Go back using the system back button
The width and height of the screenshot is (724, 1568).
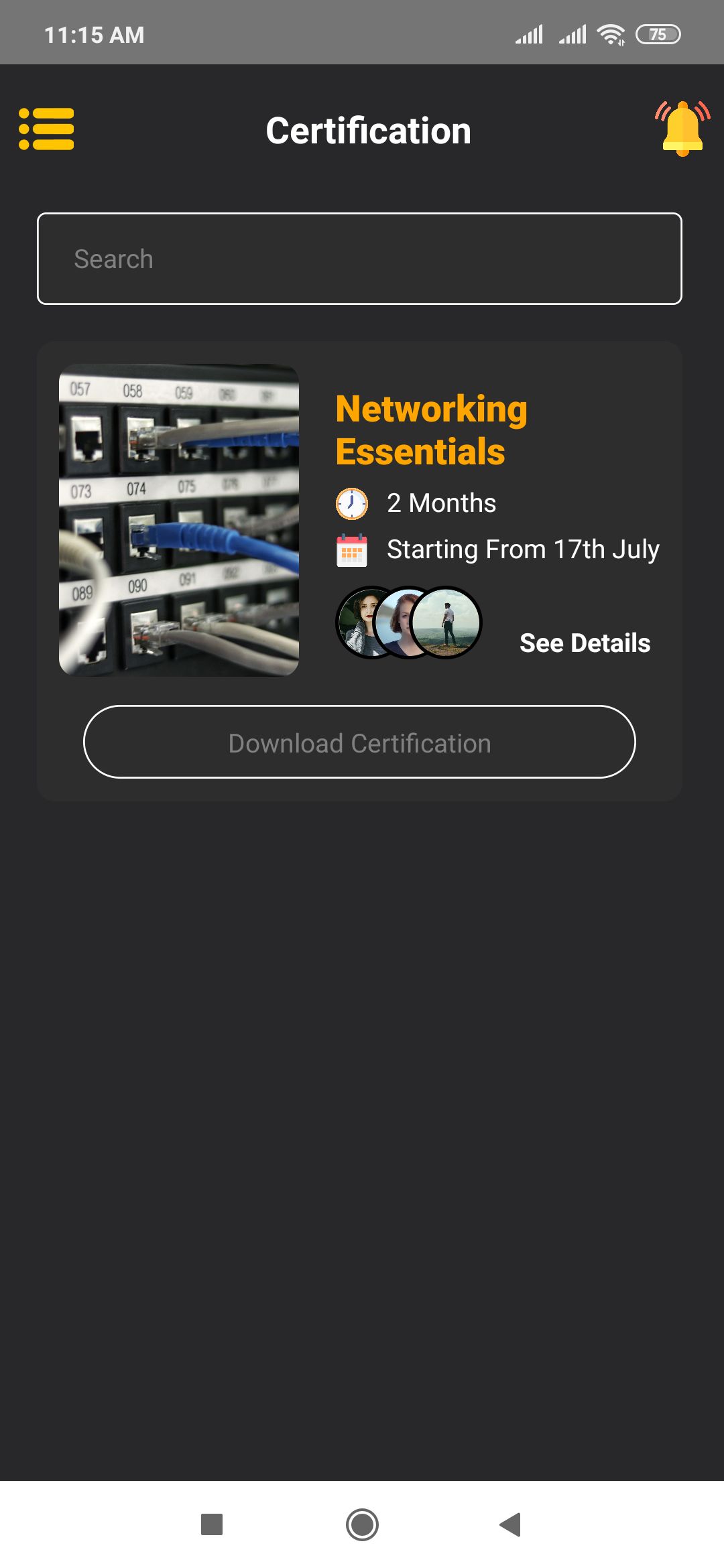(510, 1524)
